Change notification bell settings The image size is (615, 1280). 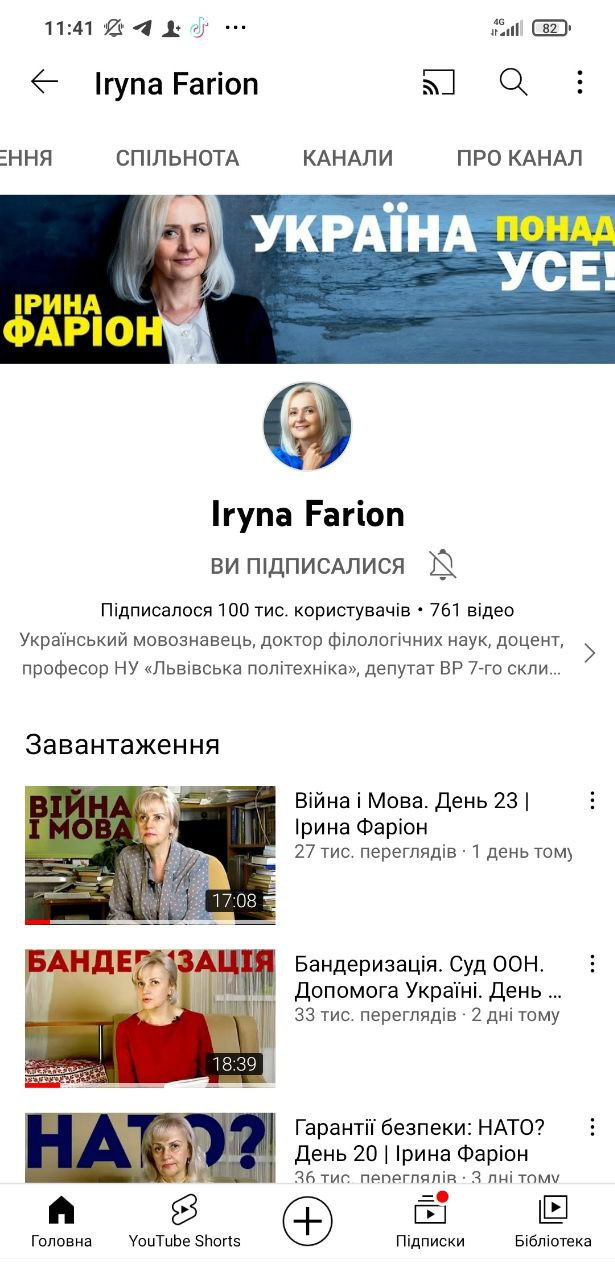[x=442, y=565]
